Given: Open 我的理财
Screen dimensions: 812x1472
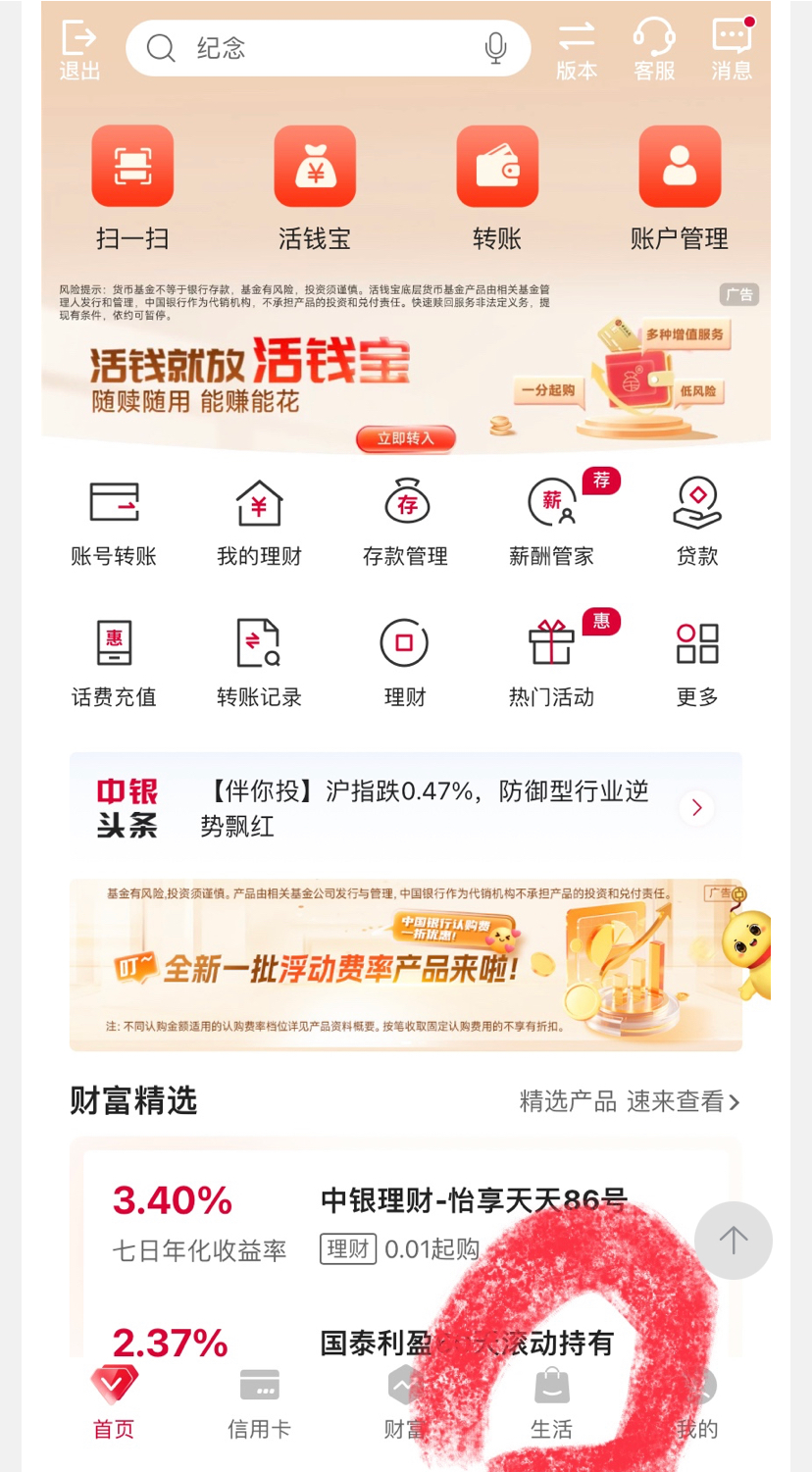Looking at the screenshot, I should [x=259, y=522].
